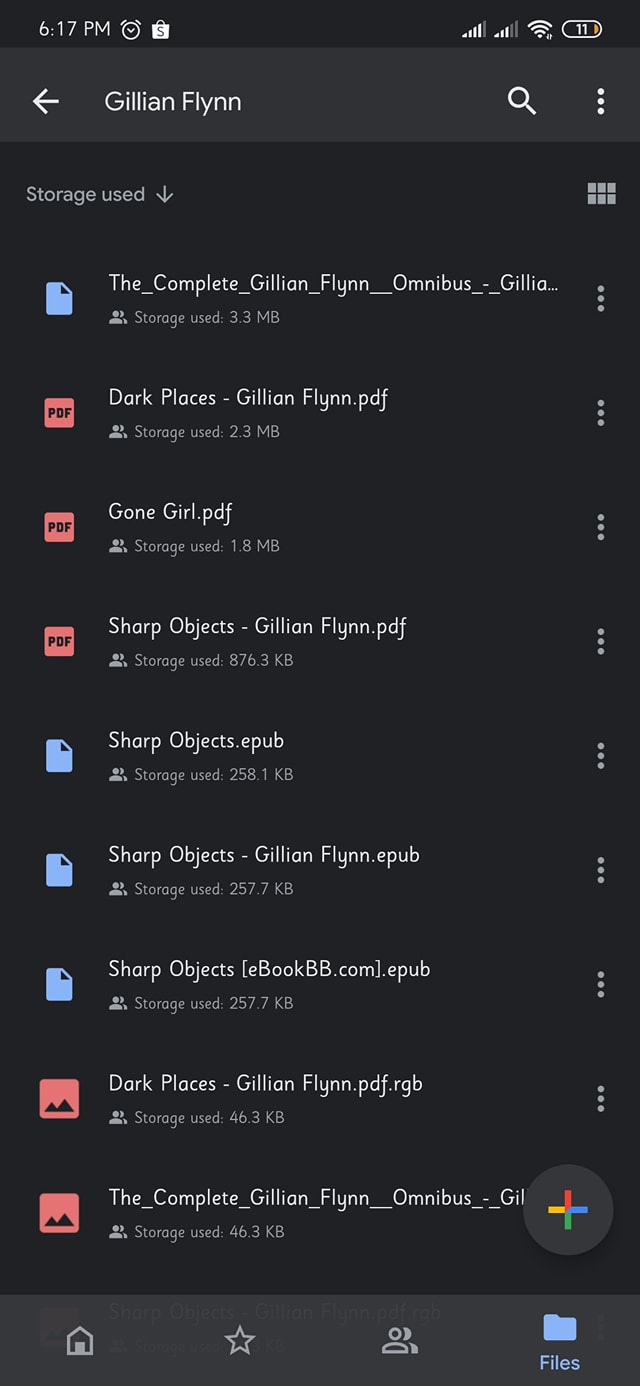The height and width of the screenshot is (1386, 640).
Task: Change the Storage used sort order
Action: (x=100, y=194)
